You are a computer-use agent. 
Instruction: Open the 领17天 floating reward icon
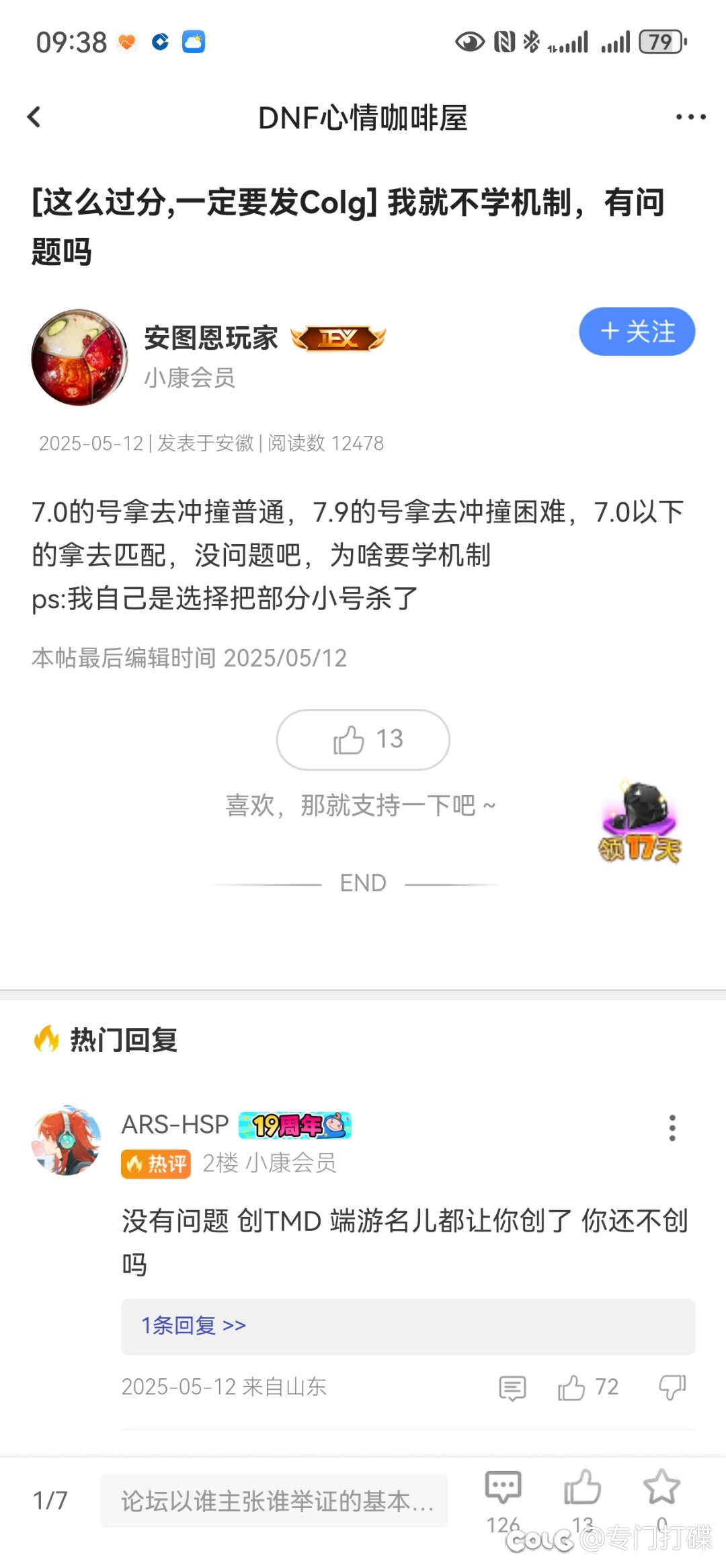coord(639,822)
